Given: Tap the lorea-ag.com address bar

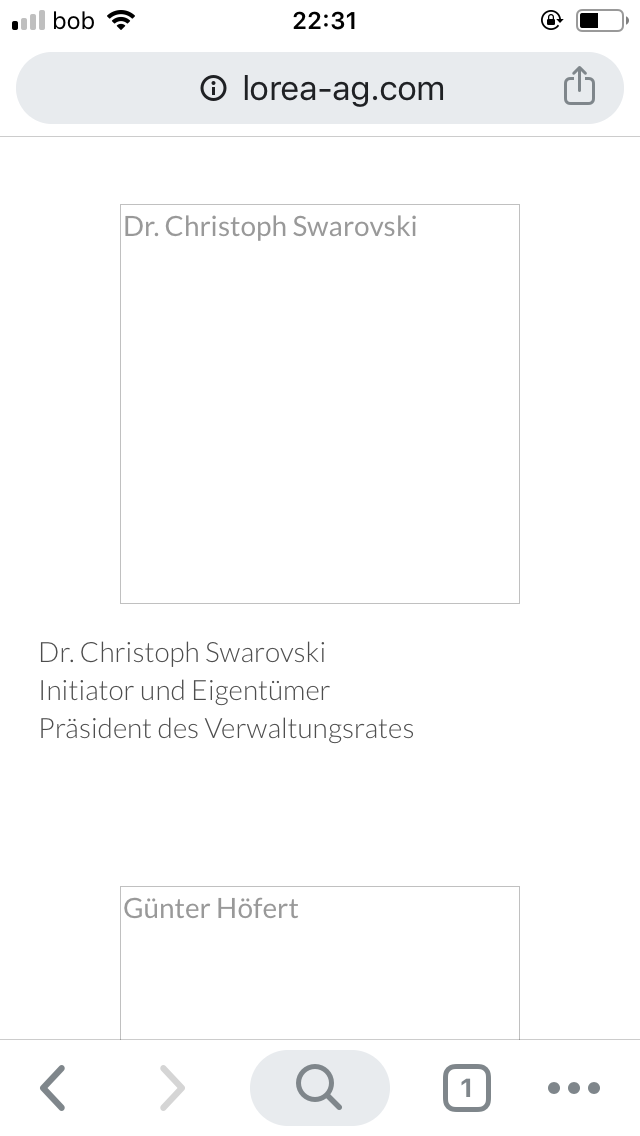Looking at the screenshot, I should pos(320,88).
